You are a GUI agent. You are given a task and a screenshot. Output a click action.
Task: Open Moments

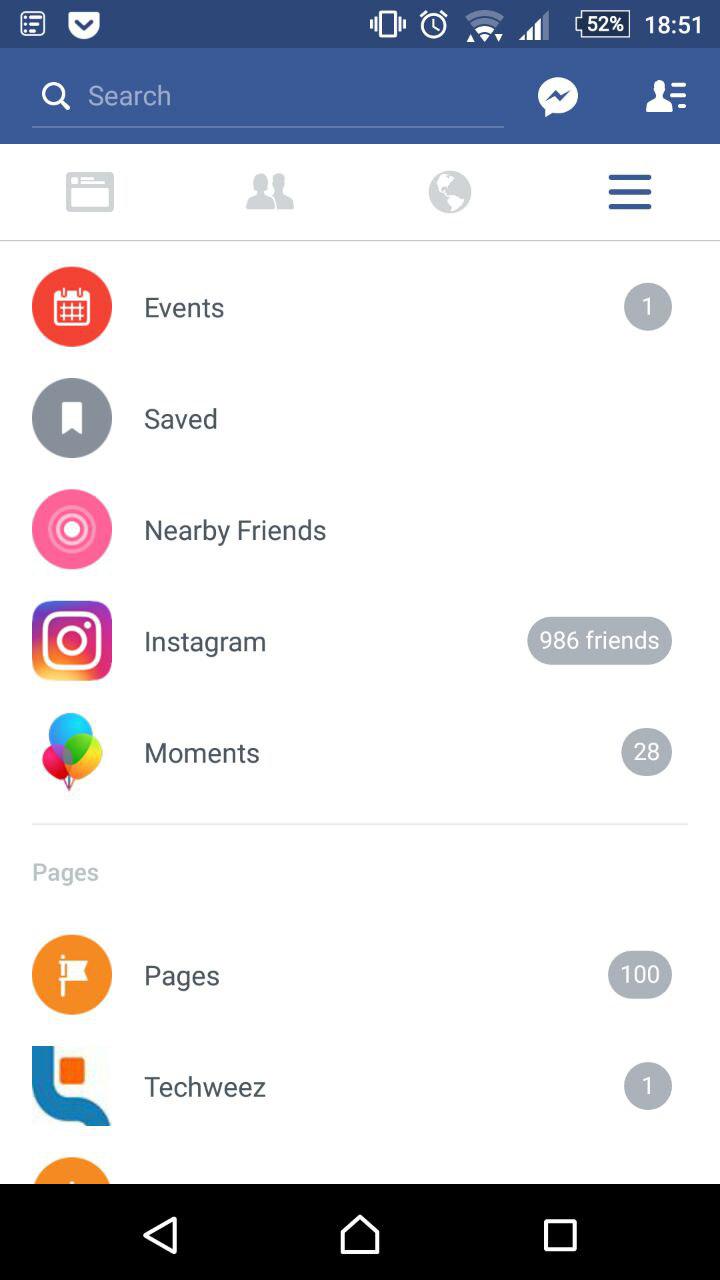(360, 752)
